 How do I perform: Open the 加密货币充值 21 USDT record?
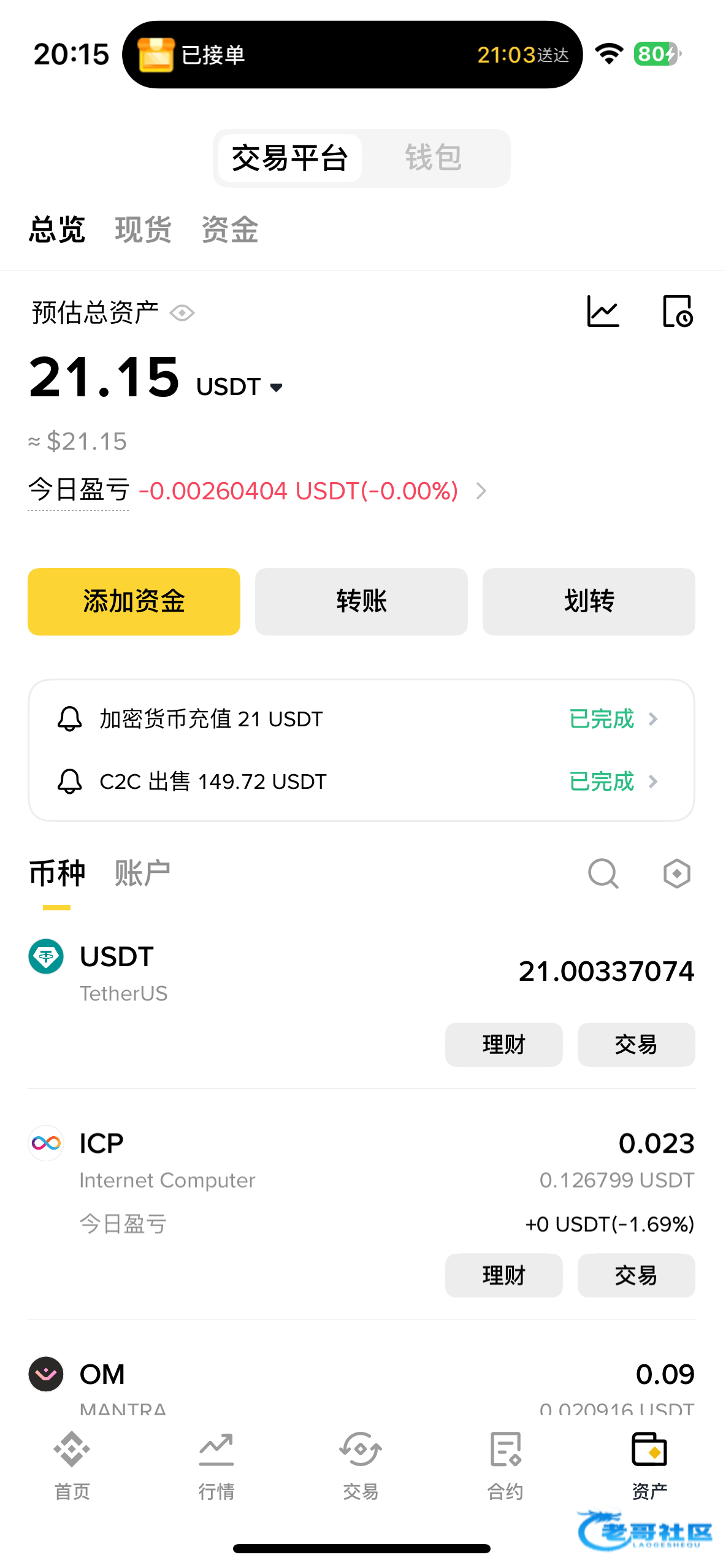click(x=361, y=718)
